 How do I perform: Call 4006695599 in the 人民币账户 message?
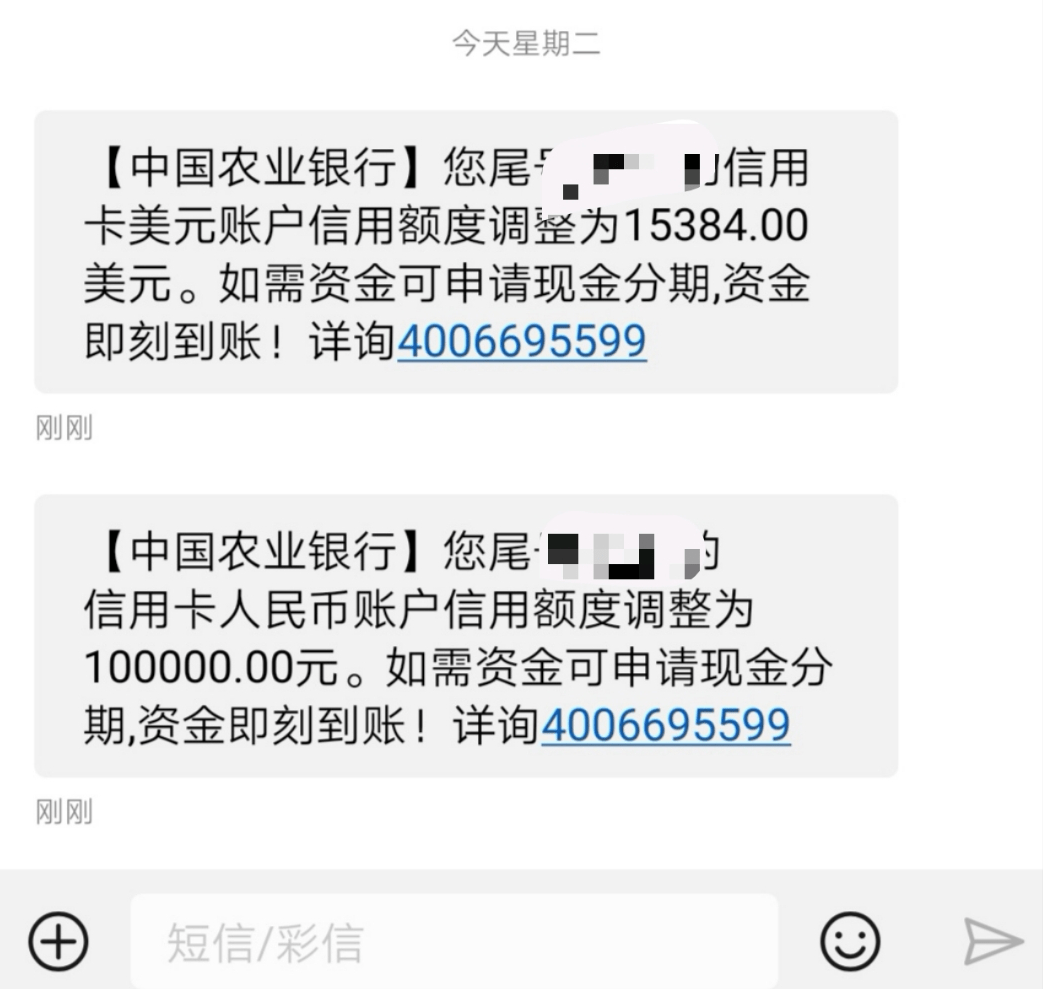tap(666, 725)
